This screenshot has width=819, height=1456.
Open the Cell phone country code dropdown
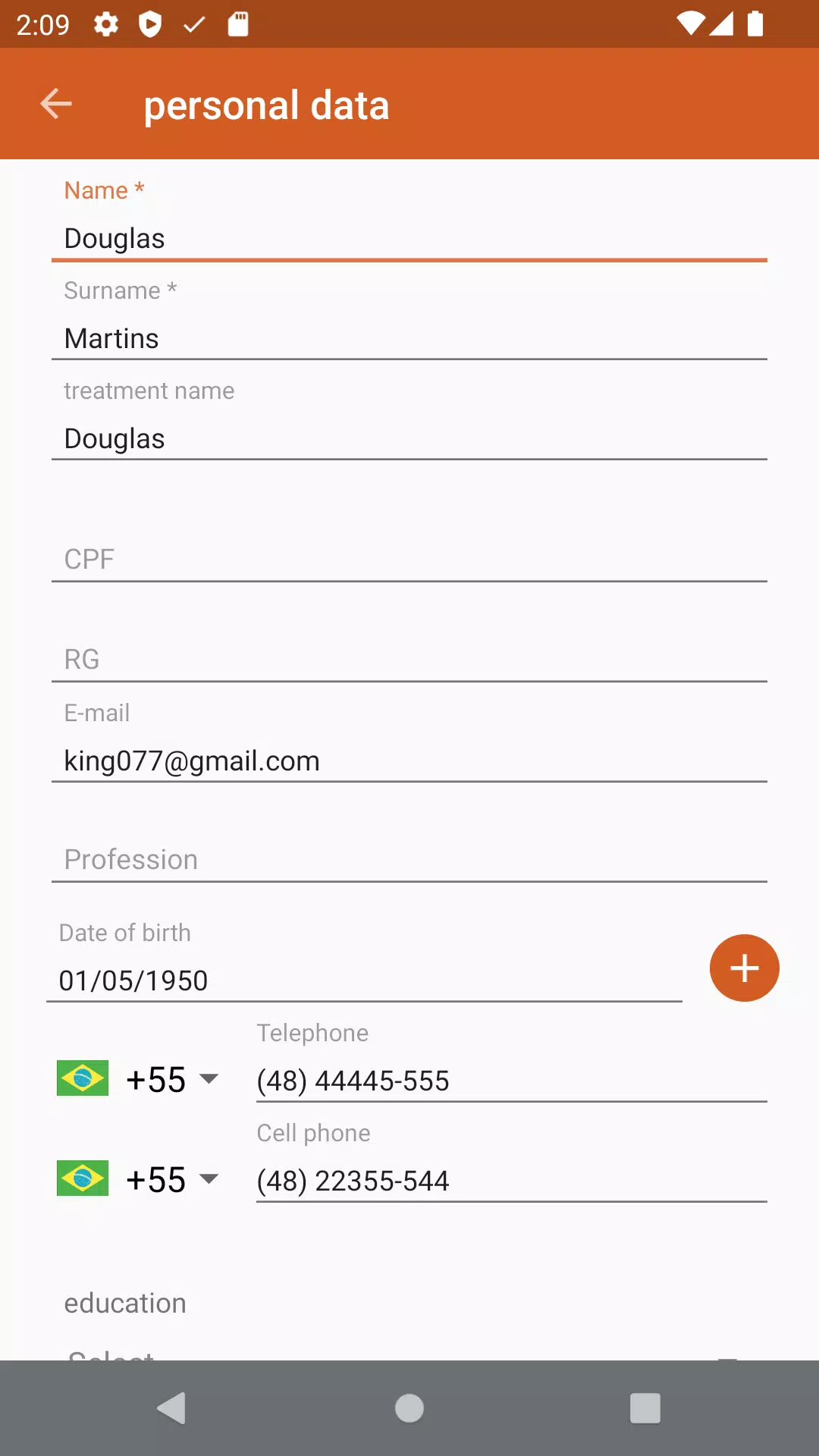coord(139,1179)
